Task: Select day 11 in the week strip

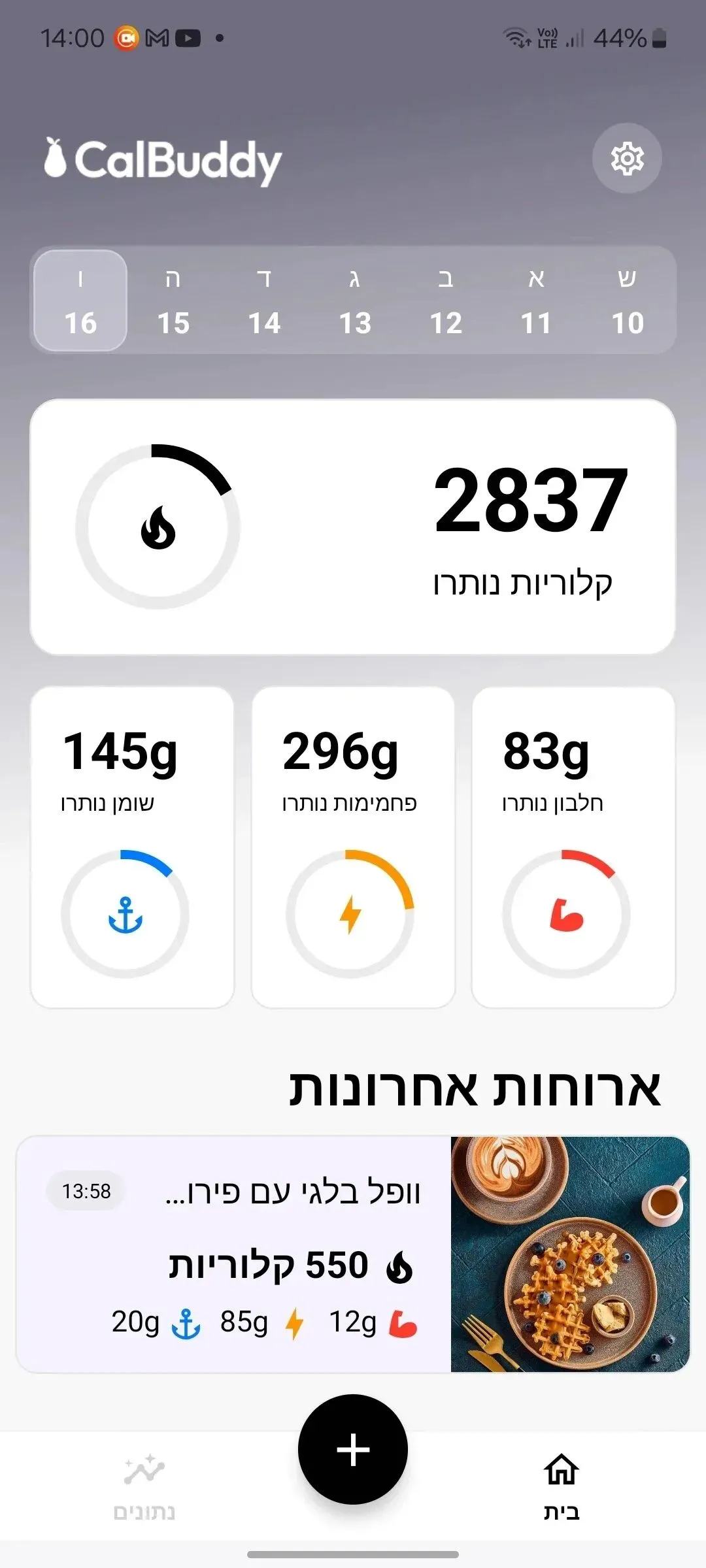Action: coord(536,301)
